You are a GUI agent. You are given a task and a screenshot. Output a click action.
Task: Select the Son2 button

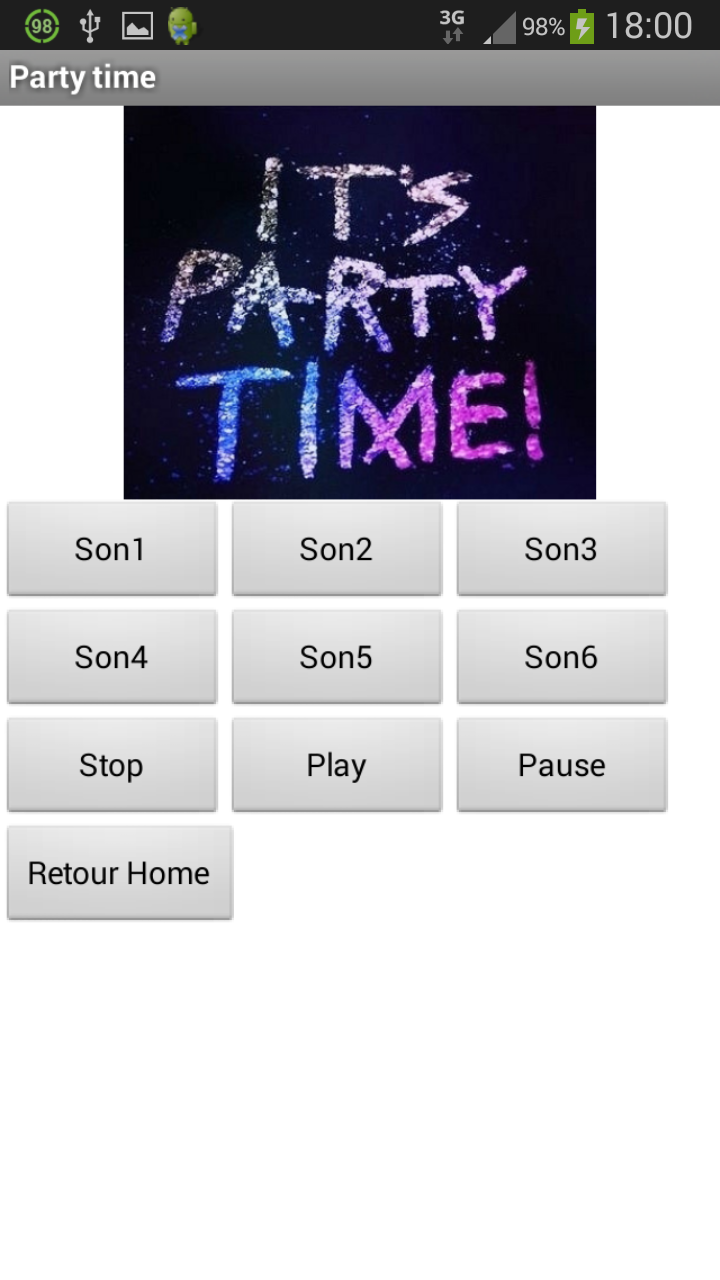pos(336,548)
